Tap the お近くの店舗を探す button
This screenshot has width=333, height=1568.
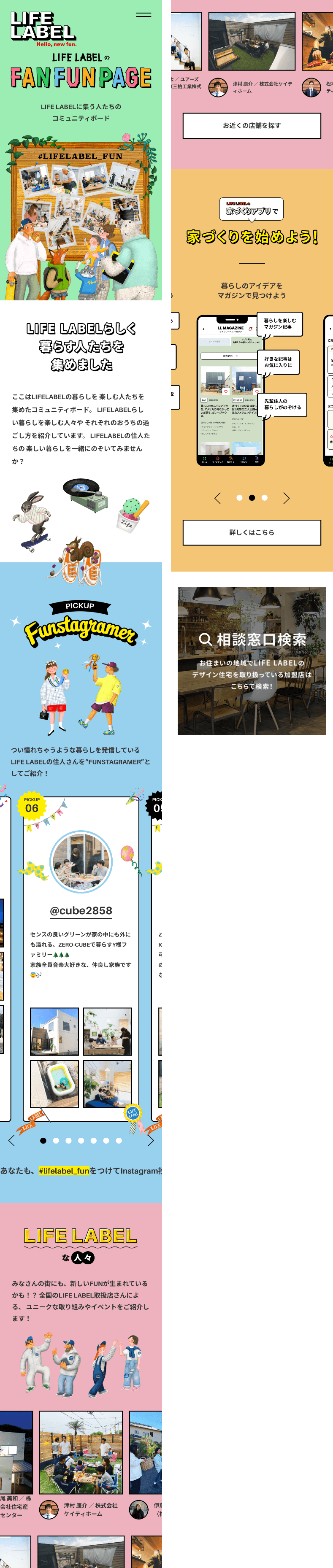[x=252, y=125]
